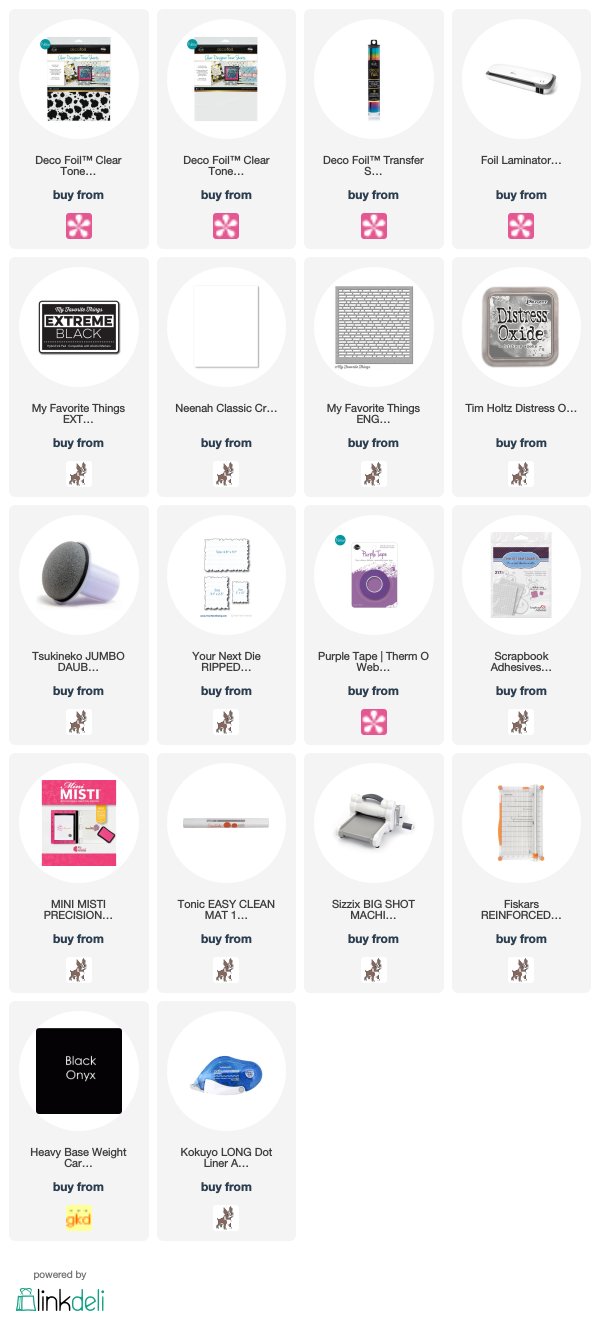Image resolution: width=600 pixels, height=1321 pixels.
Task: Open the store icon under Sizzix Big Shot
Action: pos(373,970)
